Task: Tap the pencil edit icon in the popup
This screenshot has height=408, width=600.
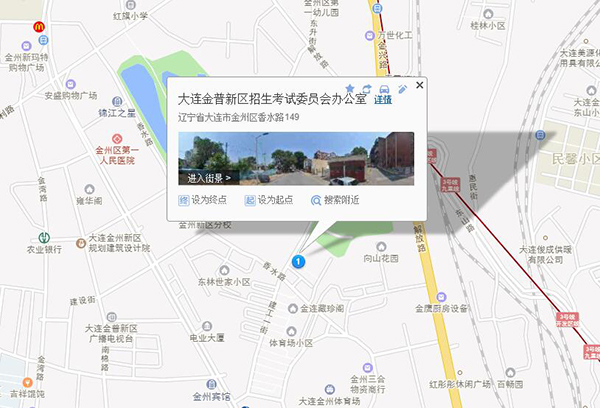Action: click(x=401, y=90)
